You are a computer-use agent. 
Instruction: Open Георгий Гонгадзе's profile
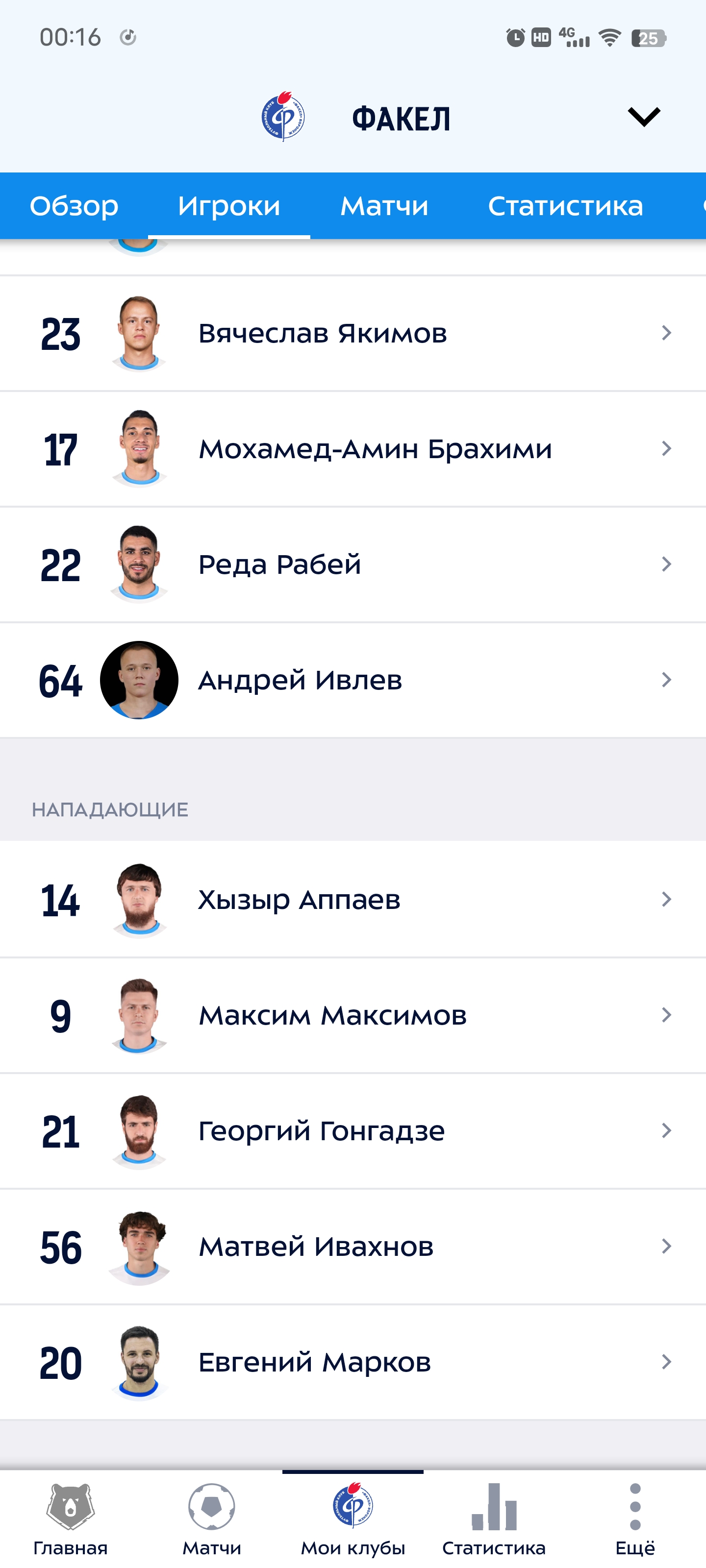(353, 1130)
